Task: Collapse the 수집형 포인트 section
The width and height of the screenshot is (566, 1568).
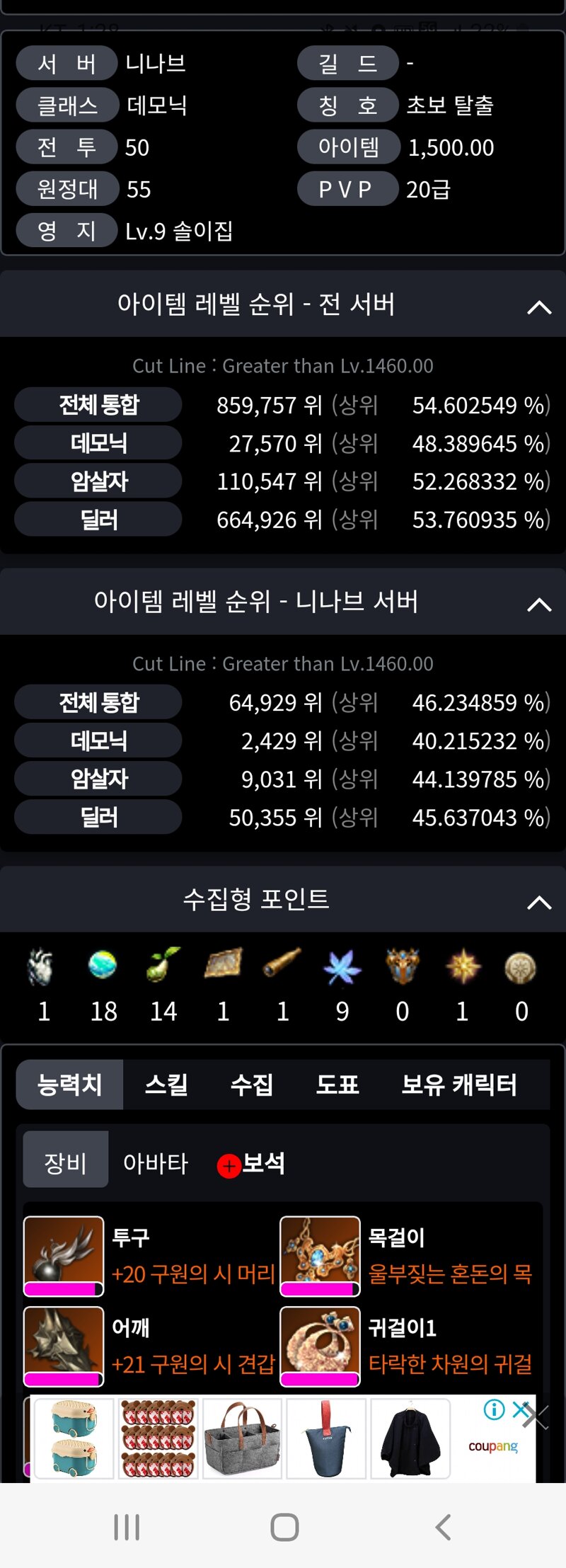Action: pyautogui.click(x=539, y=903)
